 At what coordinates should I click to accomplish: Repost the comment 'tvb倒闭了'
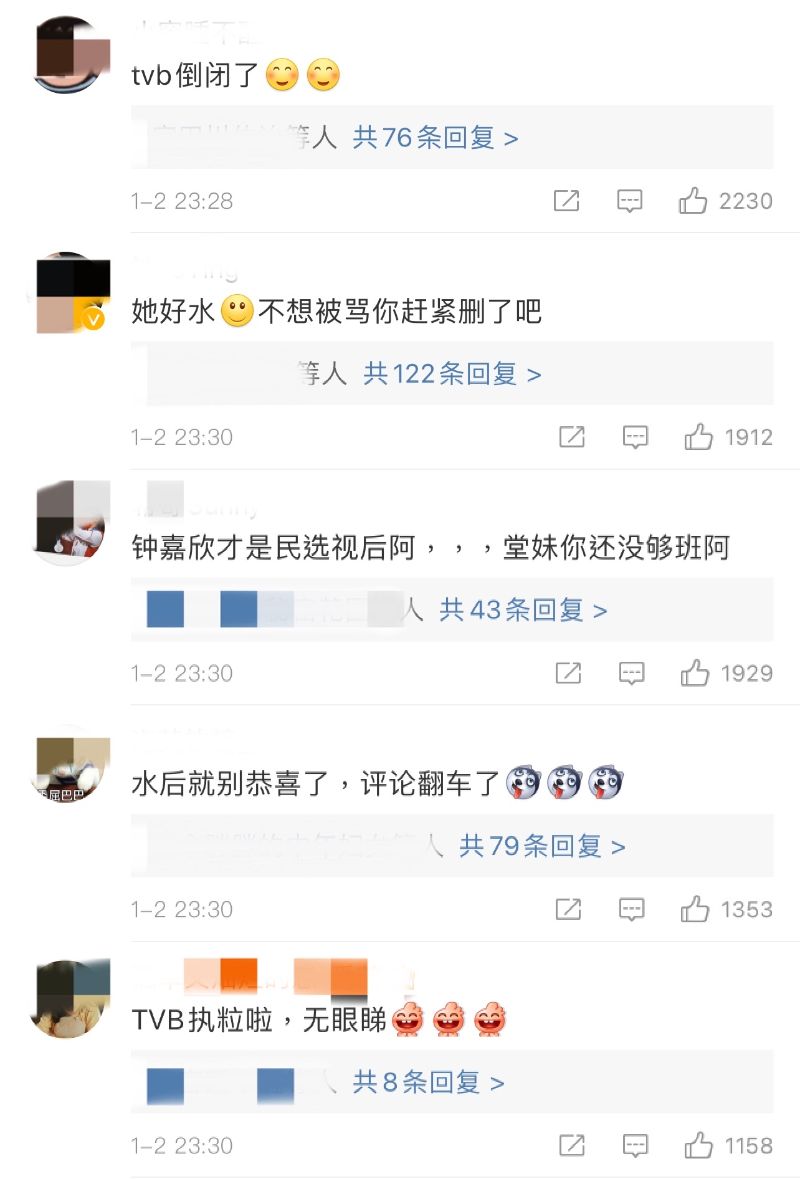[566, 201]
